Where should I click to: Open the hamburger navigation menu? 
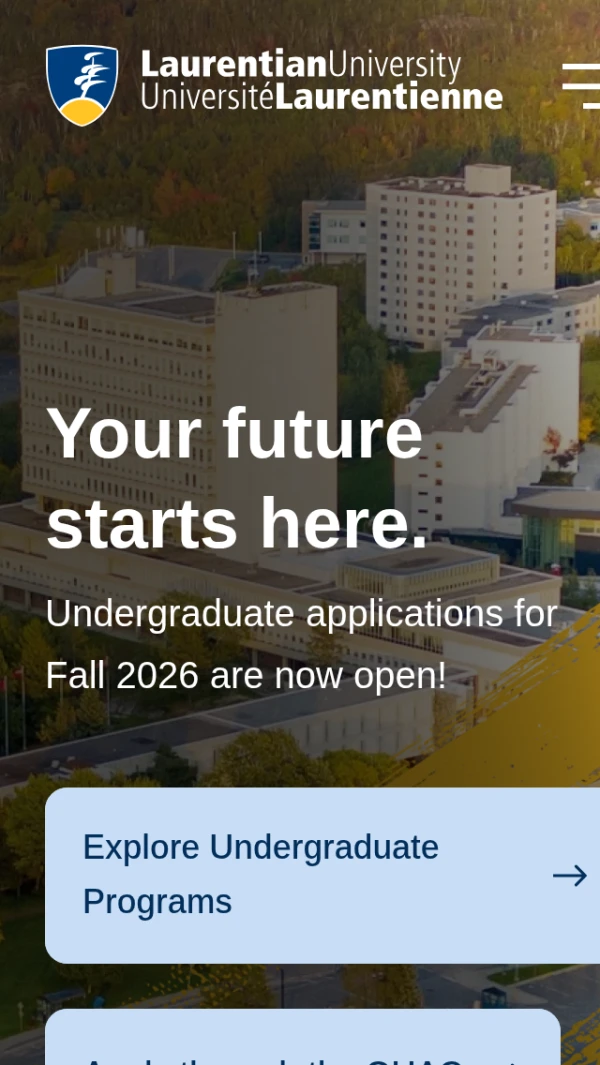581,85
